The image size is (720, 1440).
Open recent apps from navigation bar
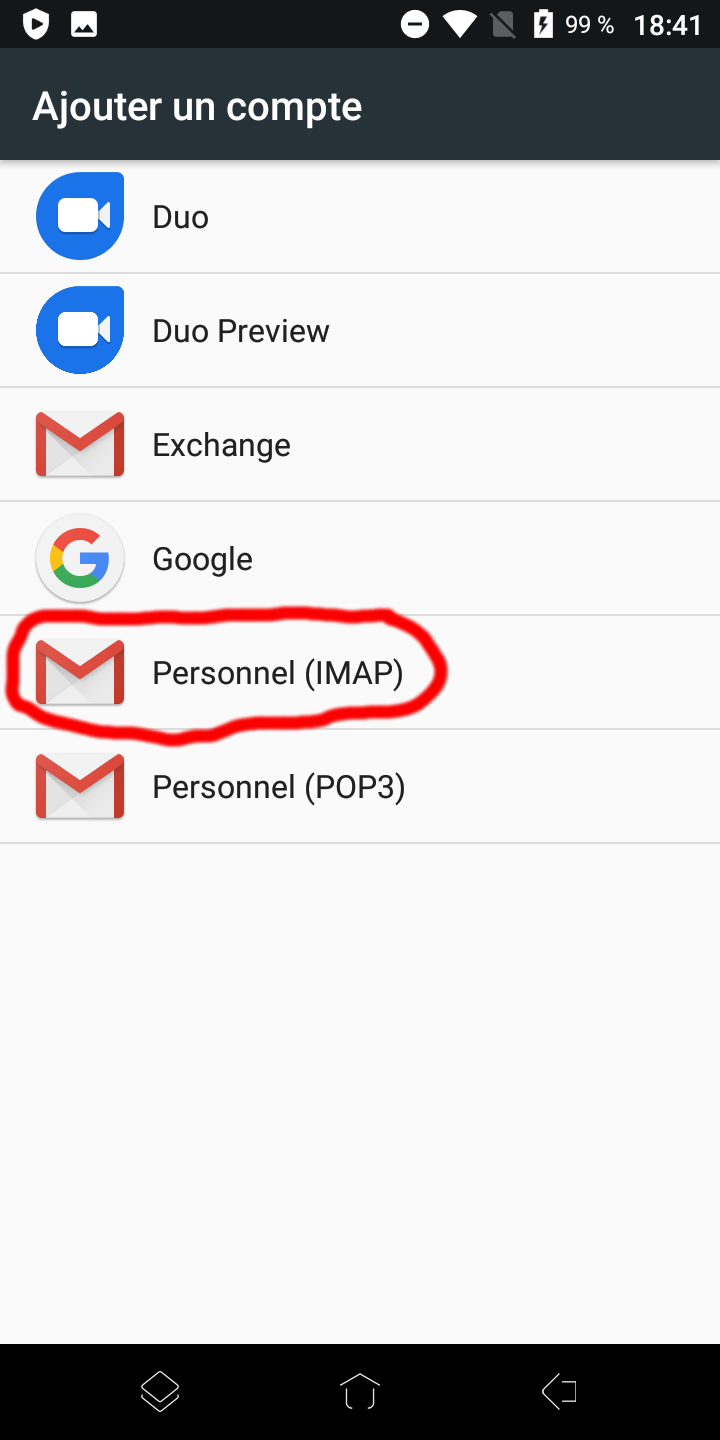click(x=160, y=1391)
